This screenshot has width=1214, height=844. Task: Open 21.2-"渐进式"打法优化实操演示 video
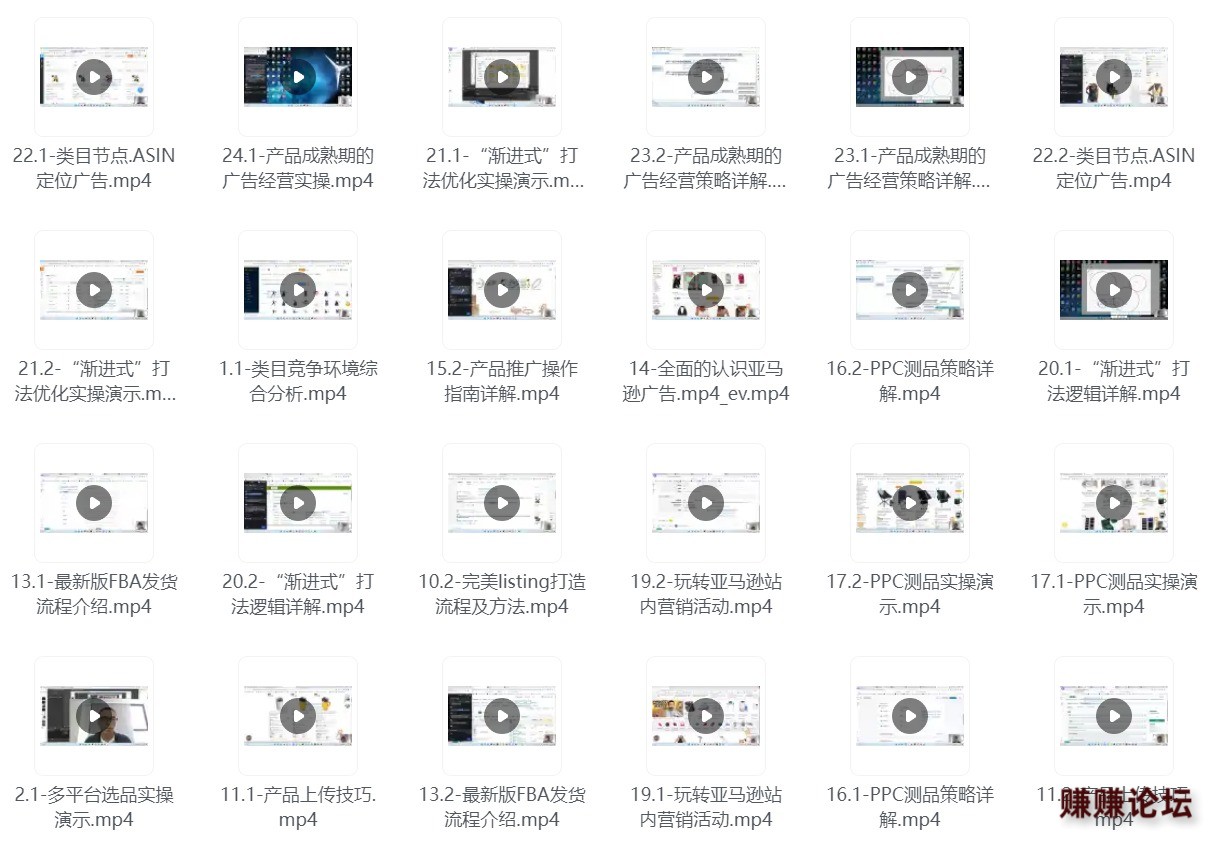coord(94,290)
